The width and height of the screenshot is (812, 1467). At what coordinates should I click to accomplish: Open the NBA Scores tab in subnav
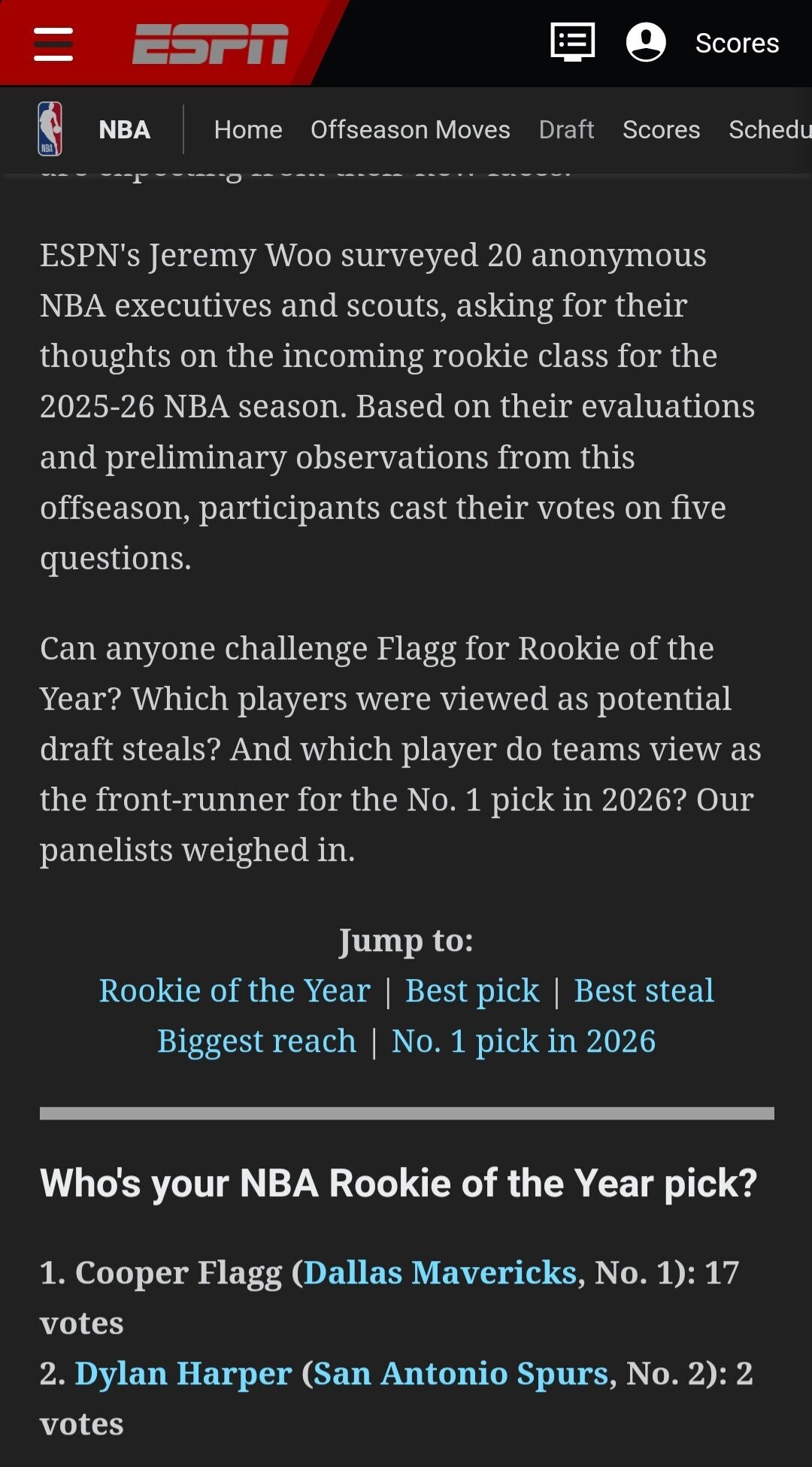[x=661, y=129]
